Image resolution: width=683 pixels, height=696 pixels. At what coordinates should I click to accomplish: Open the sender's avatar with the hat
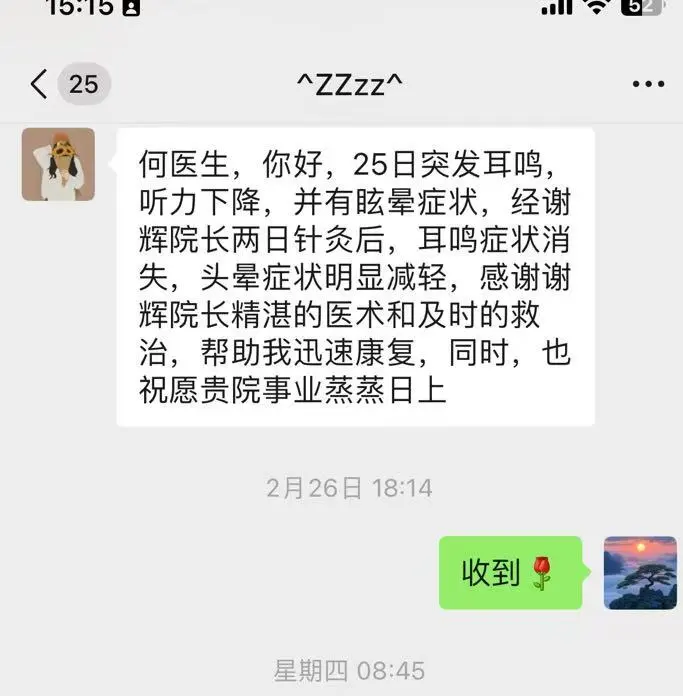(x=58, y=164)
